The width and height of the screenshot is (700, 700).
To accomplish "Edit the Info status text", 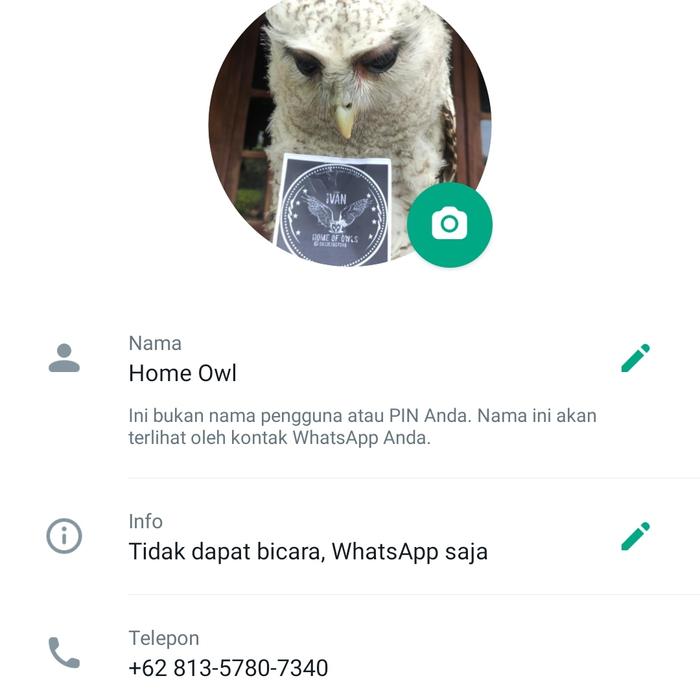I will (x=635, y=536).
